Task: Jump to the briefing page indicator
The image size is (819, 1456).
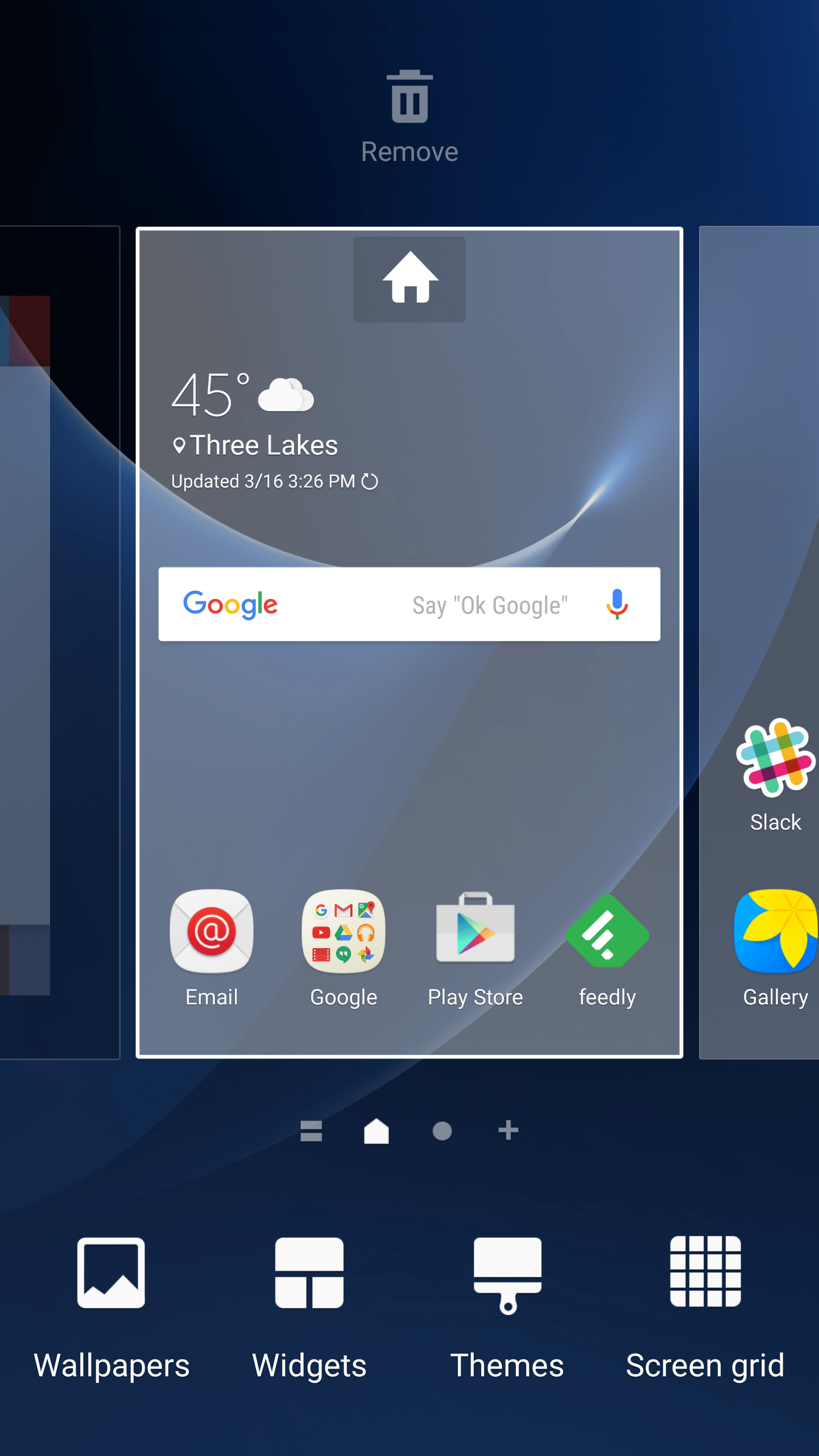Action: [311, 1131]
